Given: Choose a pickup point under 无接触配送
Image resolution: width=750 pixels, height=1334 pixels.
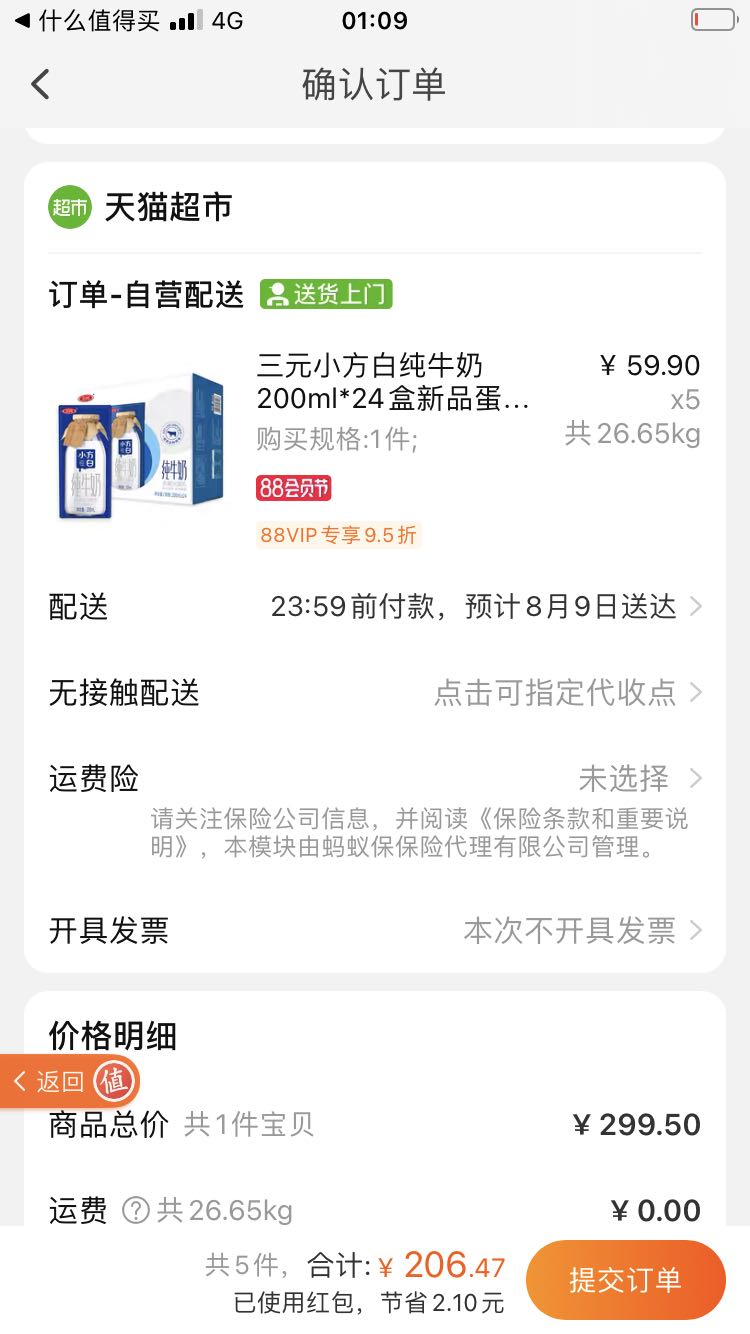Looking at the screenshot, I should 375,693.
